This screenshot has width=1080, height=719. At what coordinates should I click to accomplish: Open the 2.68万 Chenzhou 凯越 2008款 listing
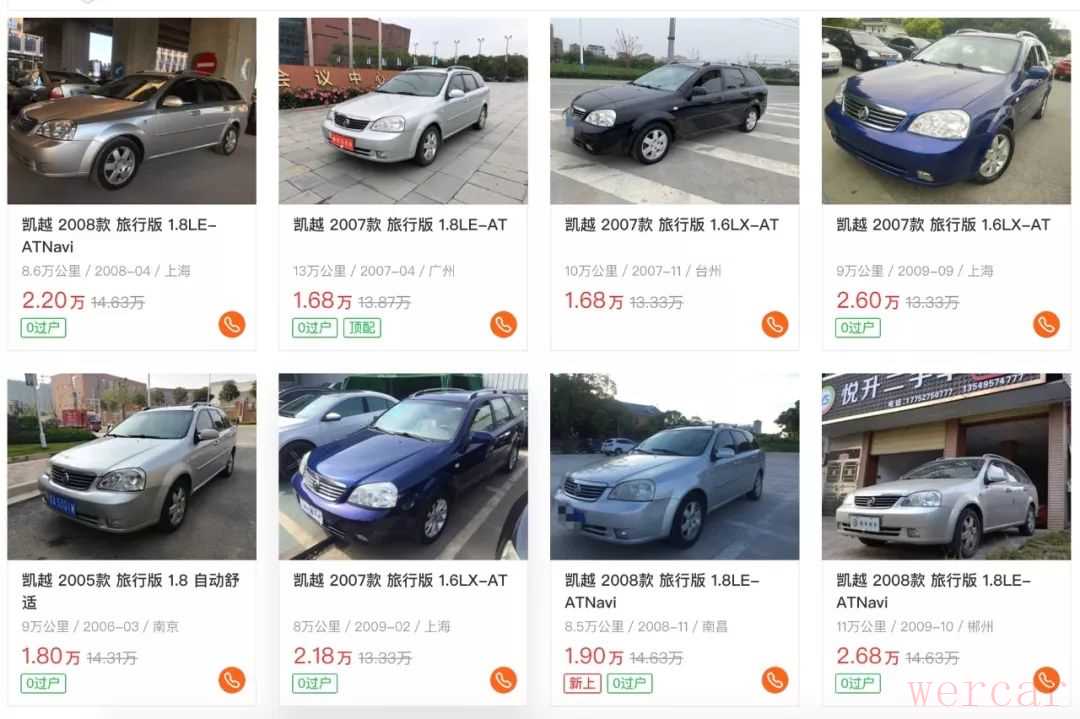point(945,467)
